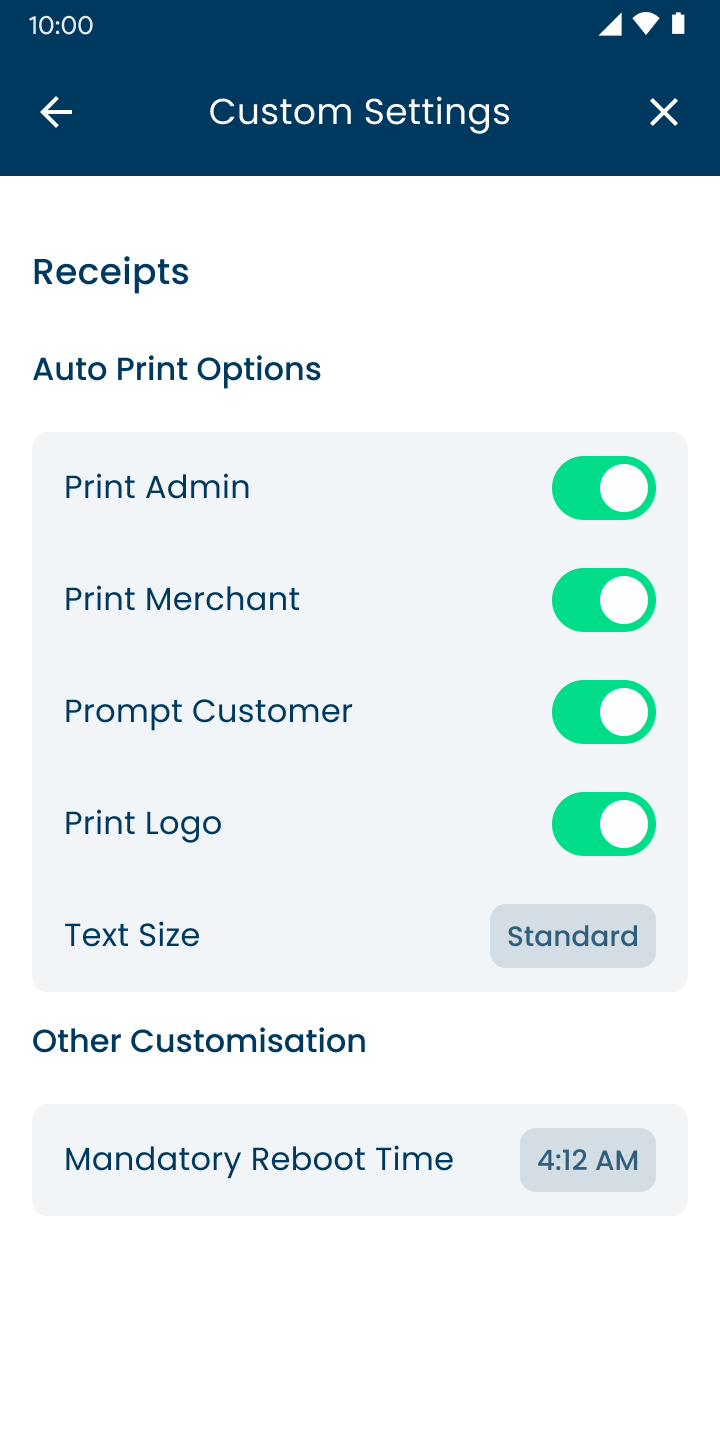This screenshot has height=1440, width=720.
Task: Close the Custom Settings screen
Action: 664,112
